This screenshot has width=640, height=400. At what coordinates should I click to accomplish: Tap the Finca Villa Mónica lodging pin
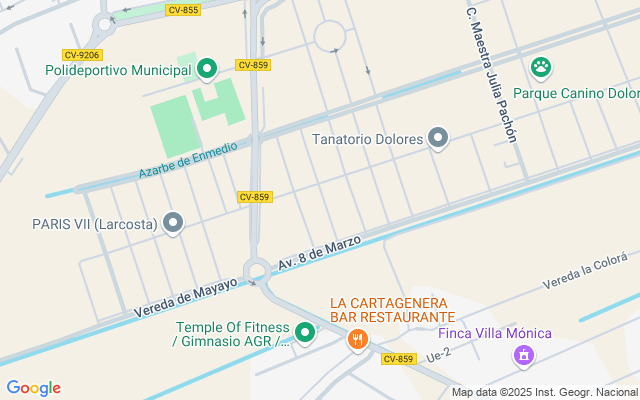pyautogui.click(x=522, y=355)
